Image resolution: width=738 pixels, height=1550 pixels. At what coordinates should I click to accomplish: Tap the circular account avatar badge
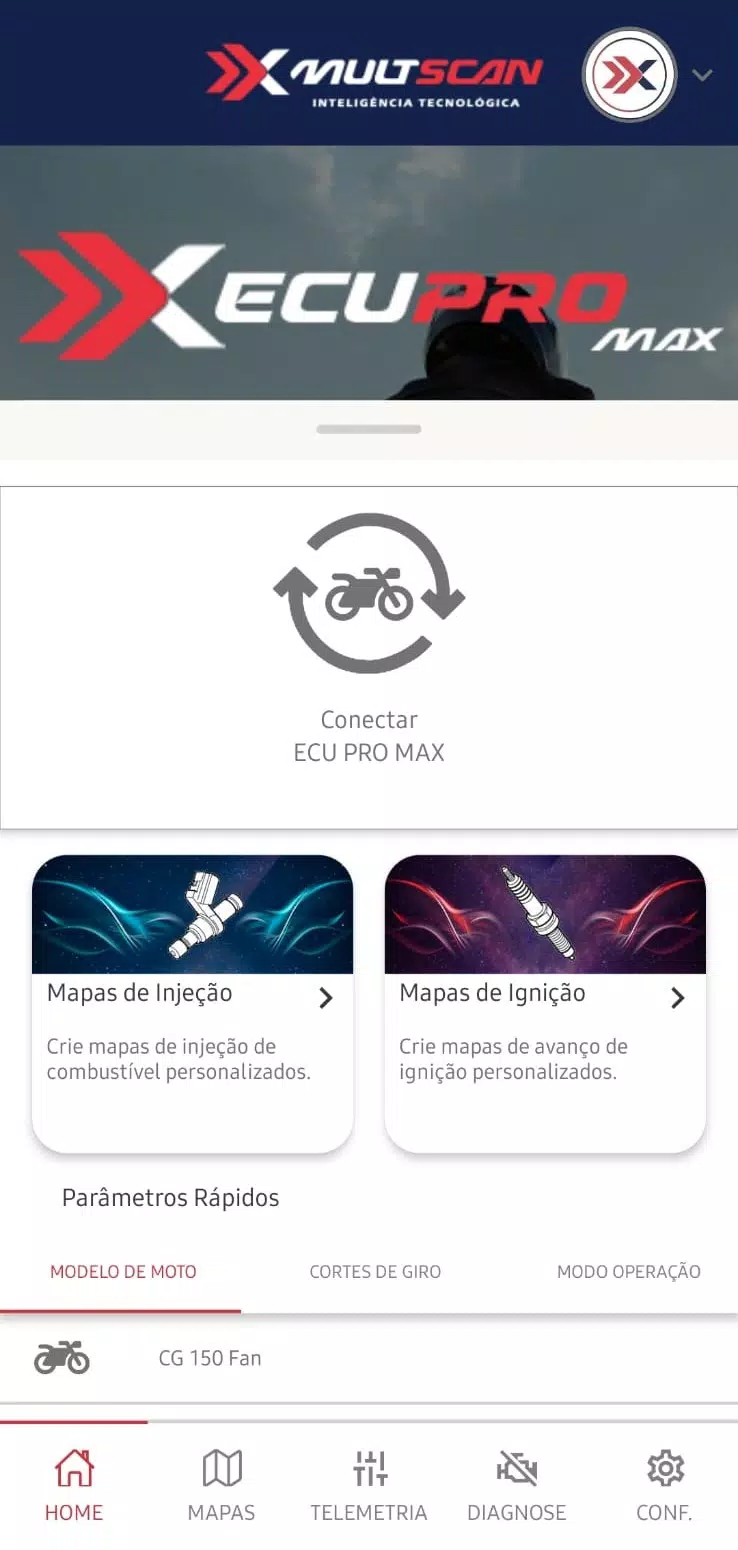[x=628, y=74]
